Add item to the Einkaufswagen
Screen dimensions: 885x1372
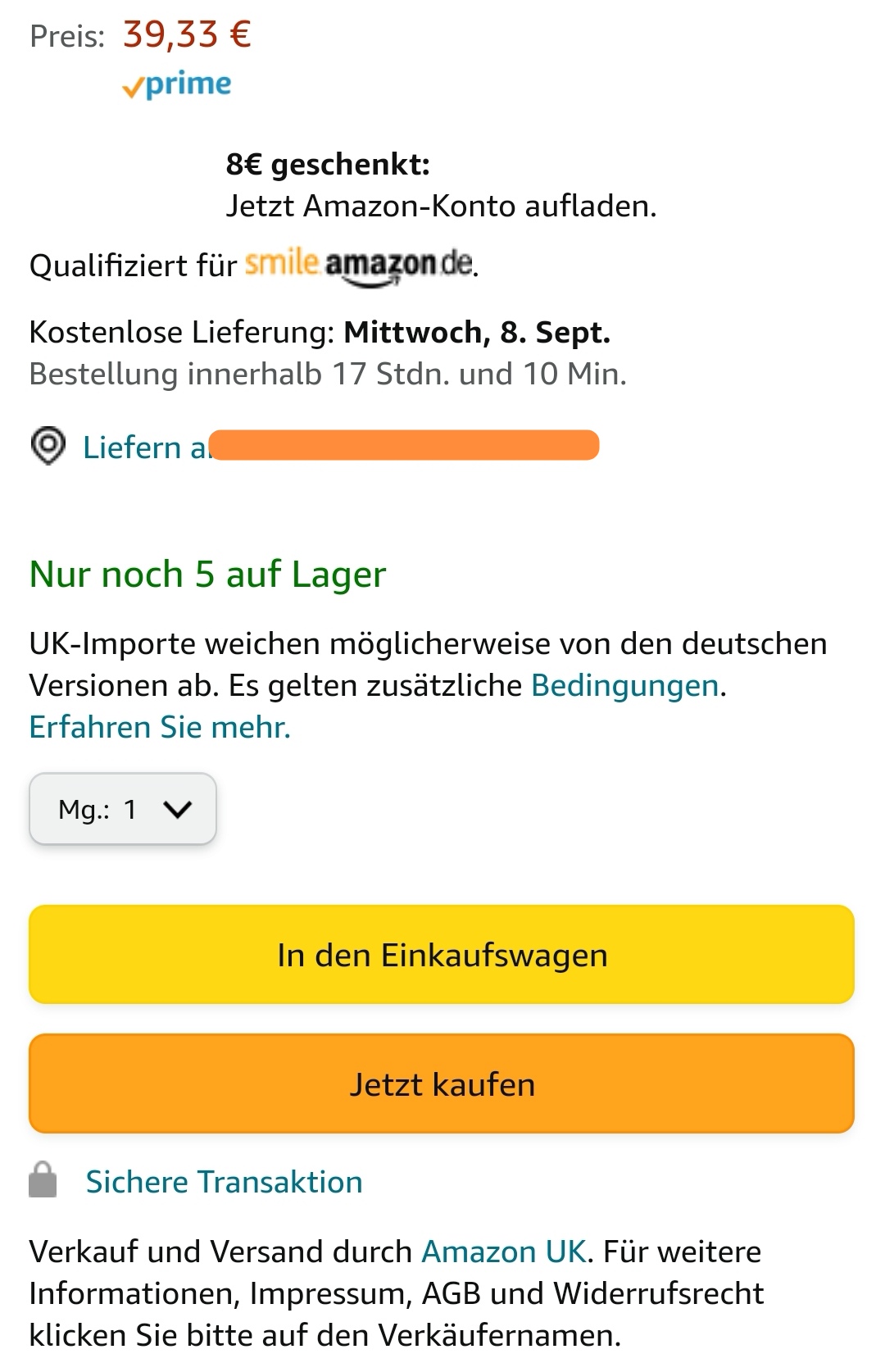(x=442, y=955)
